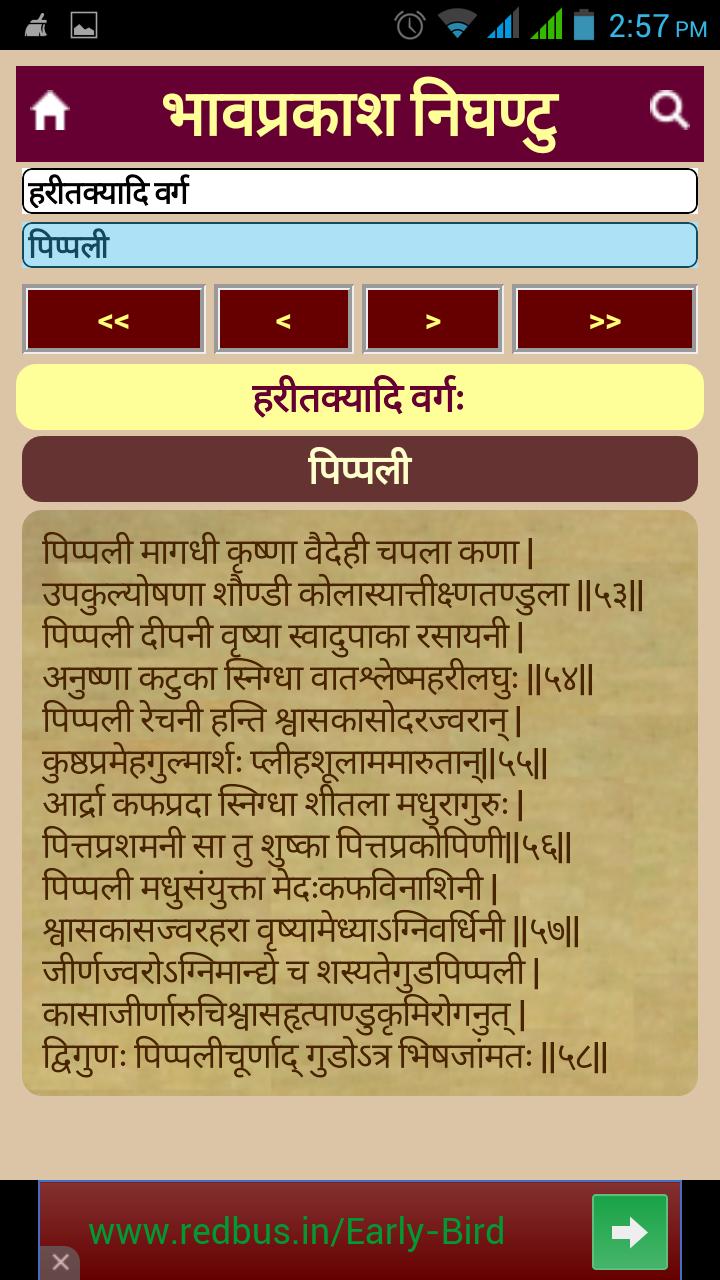Open the पिप्पली herb selector dropdown
The width and height of the screenshot is (720, 1280).
click(x=360, y=245)
